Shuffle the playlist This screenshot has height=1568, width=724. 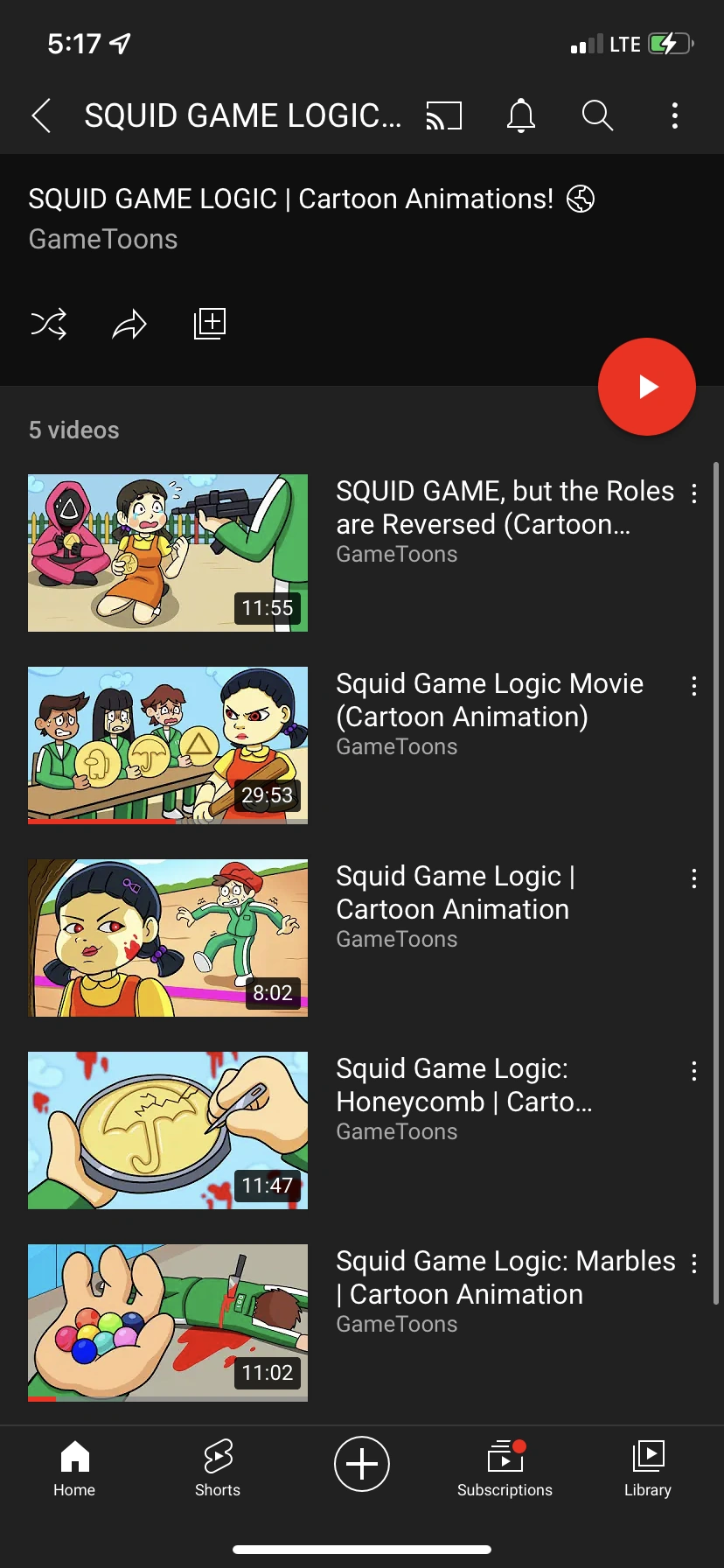49,325
